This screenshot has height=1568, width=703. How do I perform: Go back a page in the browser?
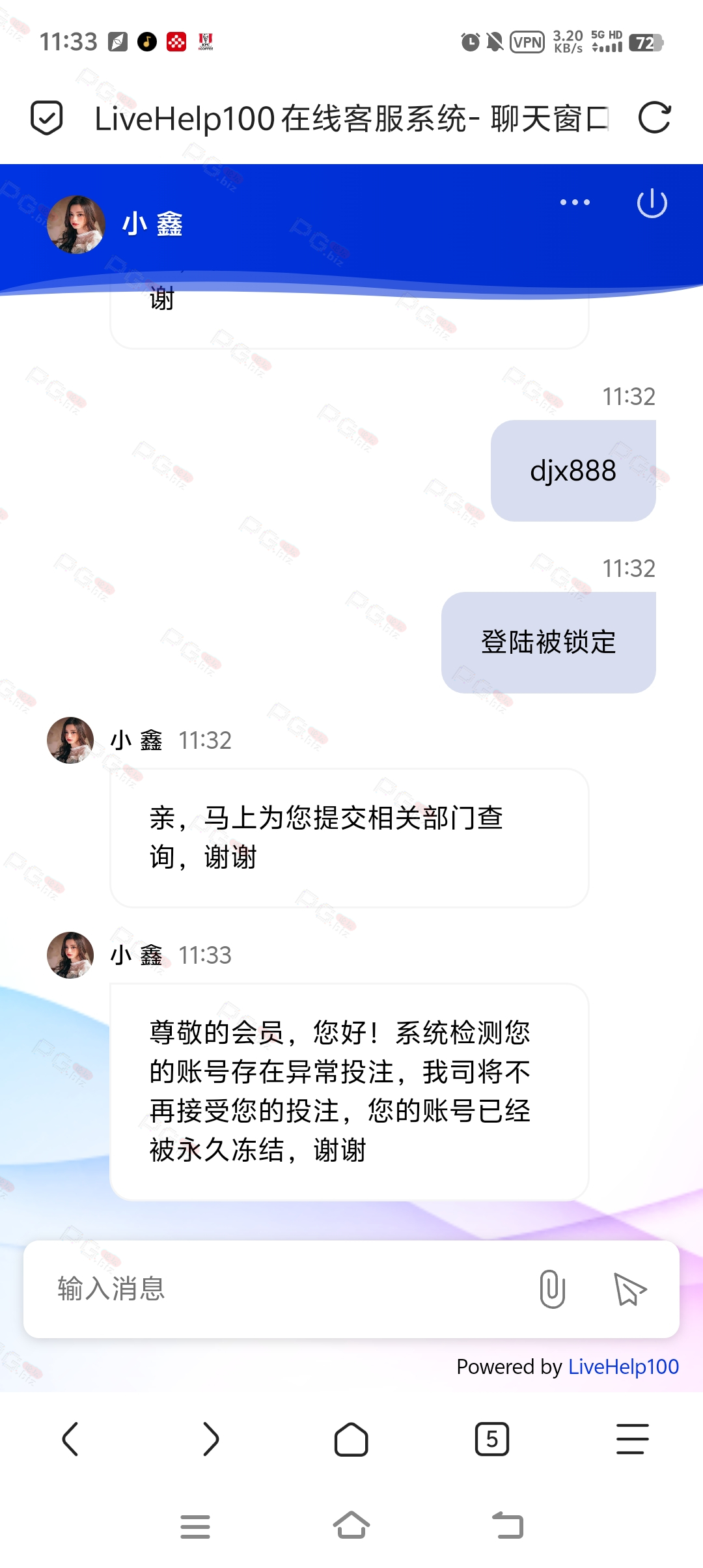coord(70,1439)
